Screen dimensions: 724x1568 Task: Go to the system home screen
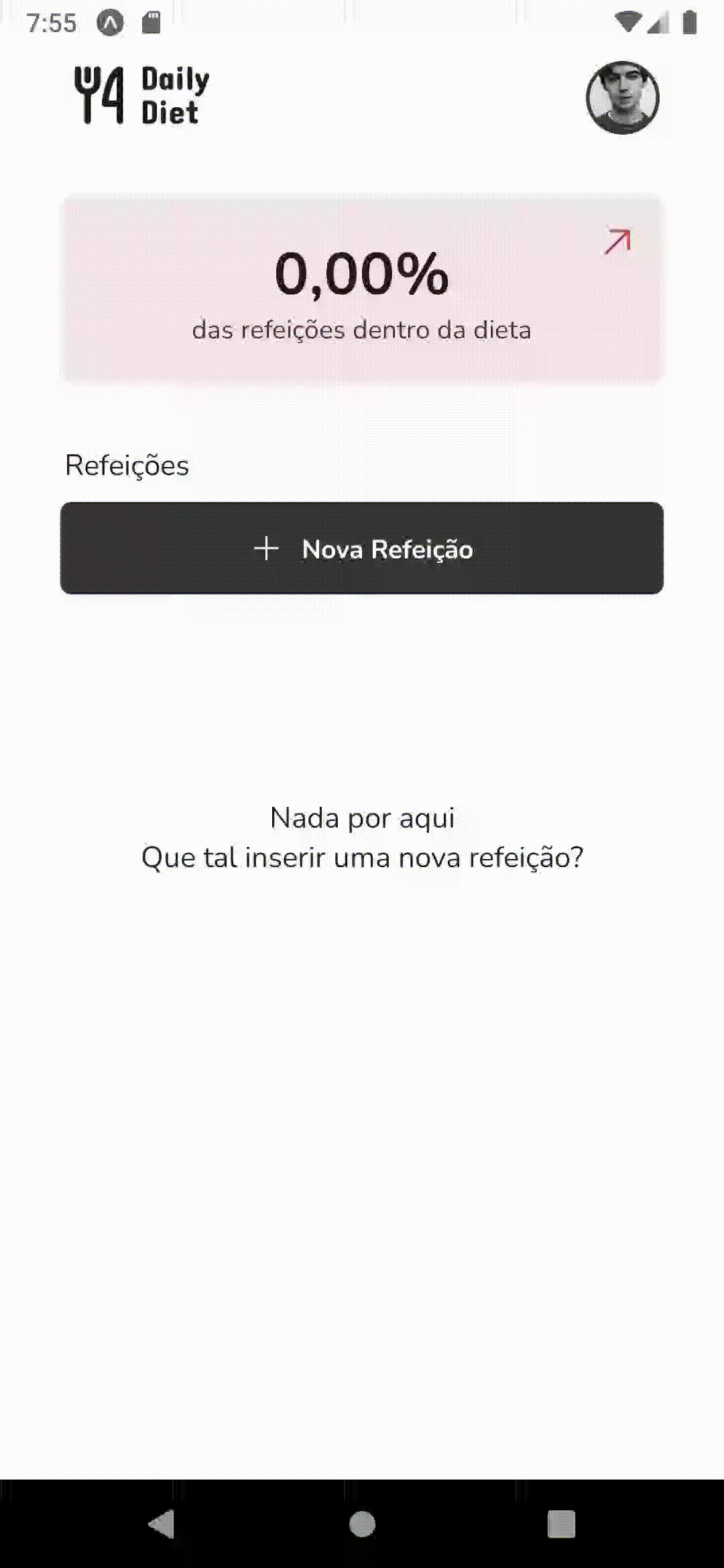[x=362, y=1524]
